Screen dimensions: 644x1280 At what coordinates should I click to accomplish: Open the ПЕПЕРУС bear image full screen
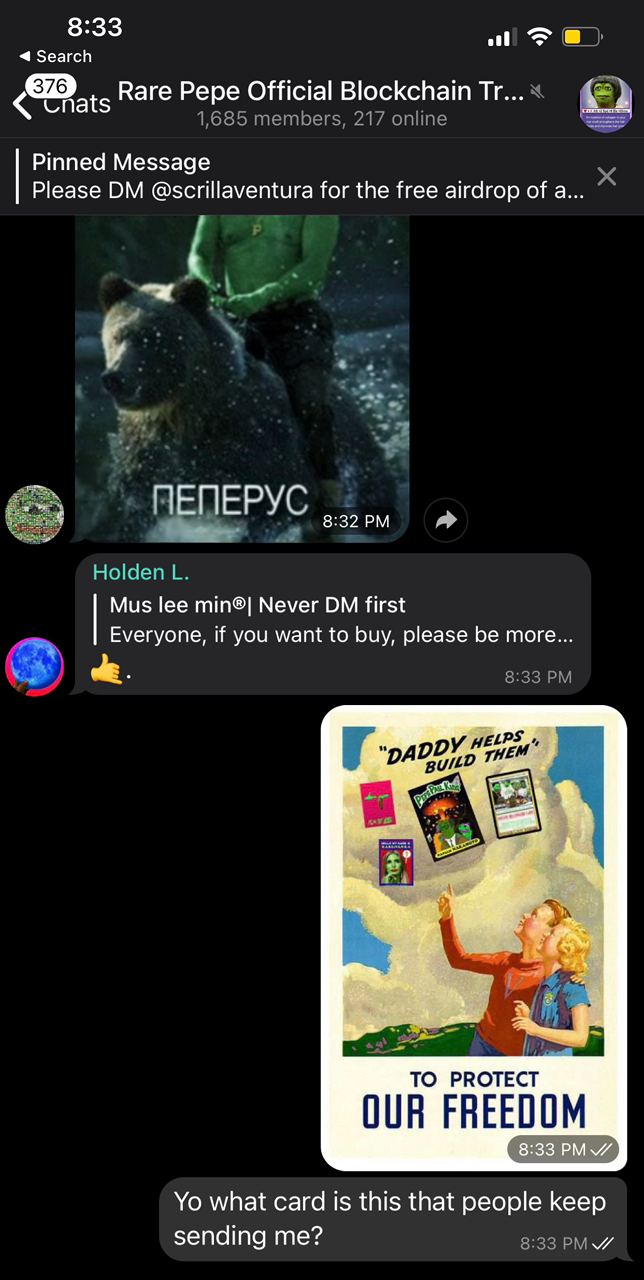coord(242,378)
